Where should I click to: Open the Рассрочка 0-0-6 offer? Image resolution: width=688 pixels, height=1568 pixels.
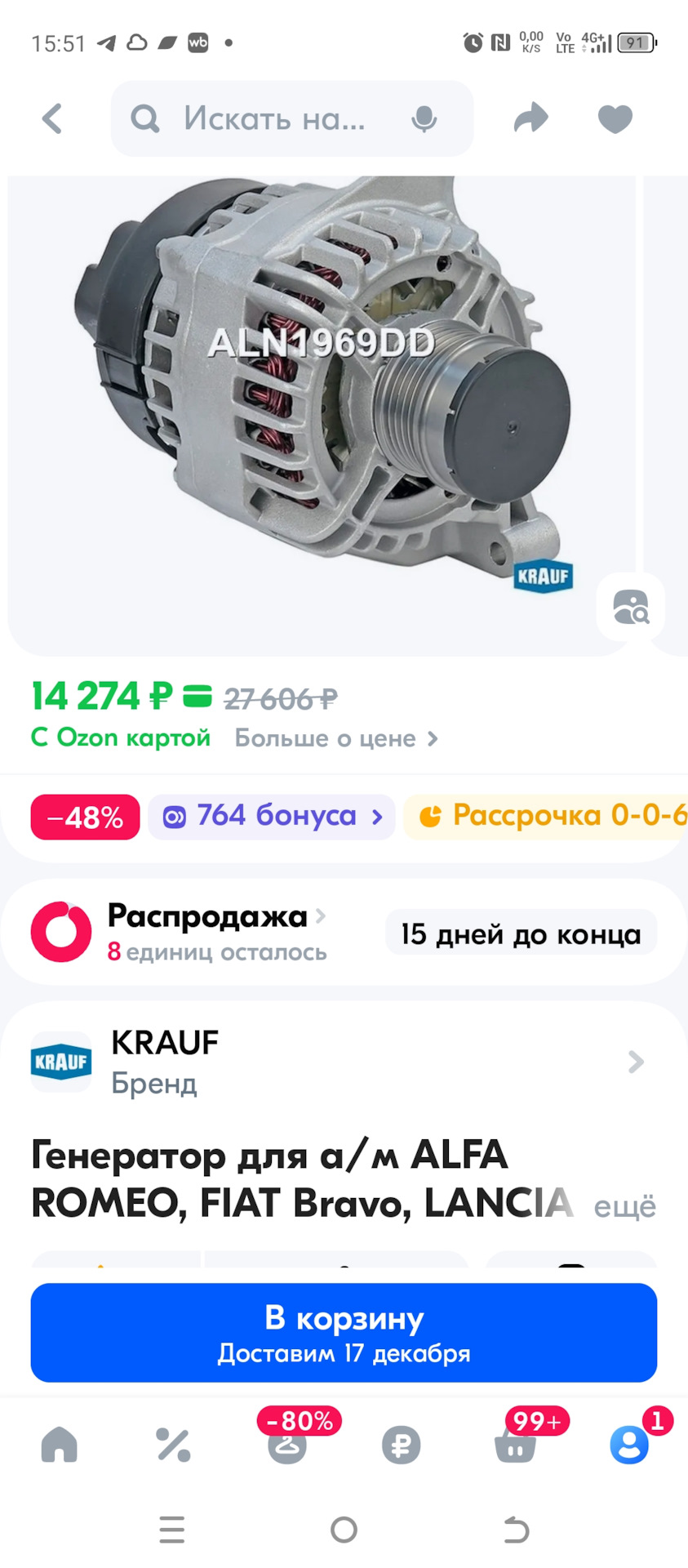pos(545,817)
